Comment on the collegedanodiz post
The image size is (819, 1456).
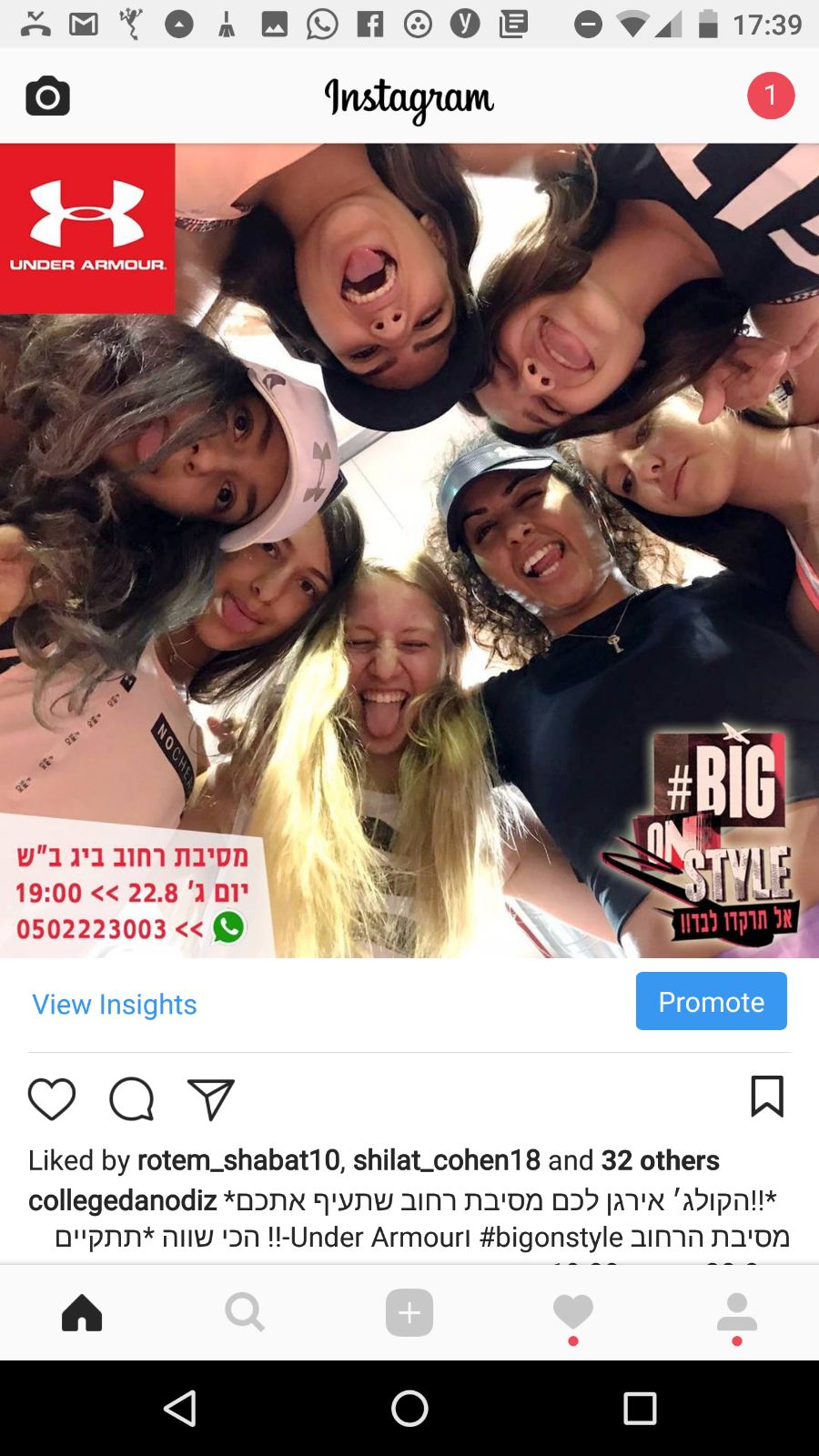(x=132, y=1098)
